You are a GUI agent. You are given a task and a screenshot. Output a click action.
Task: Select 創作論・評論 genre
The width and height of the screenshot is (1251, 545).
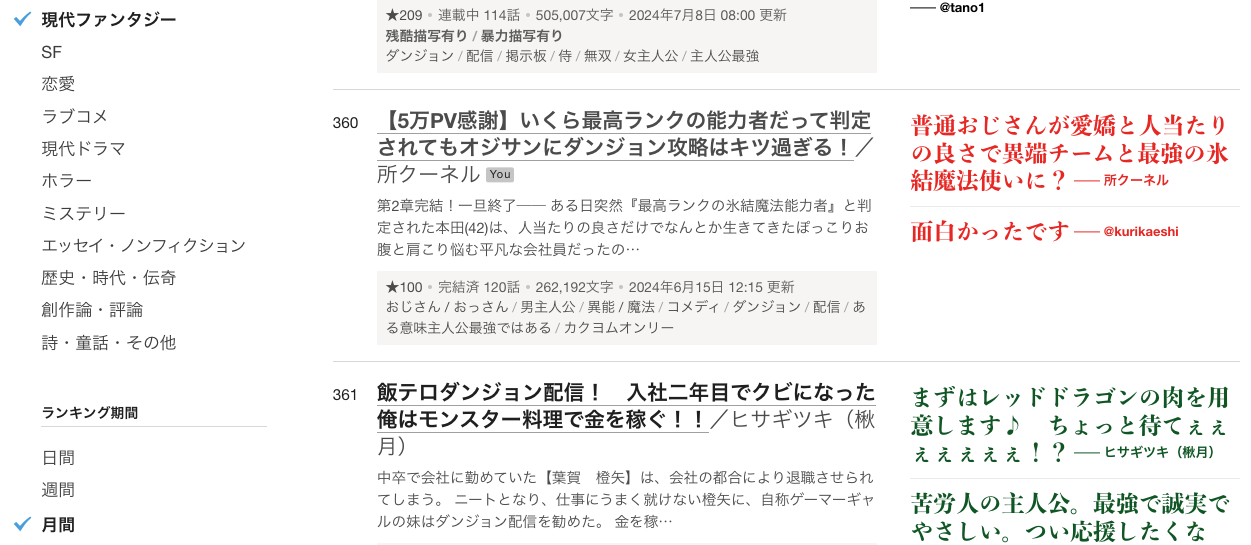92,309
